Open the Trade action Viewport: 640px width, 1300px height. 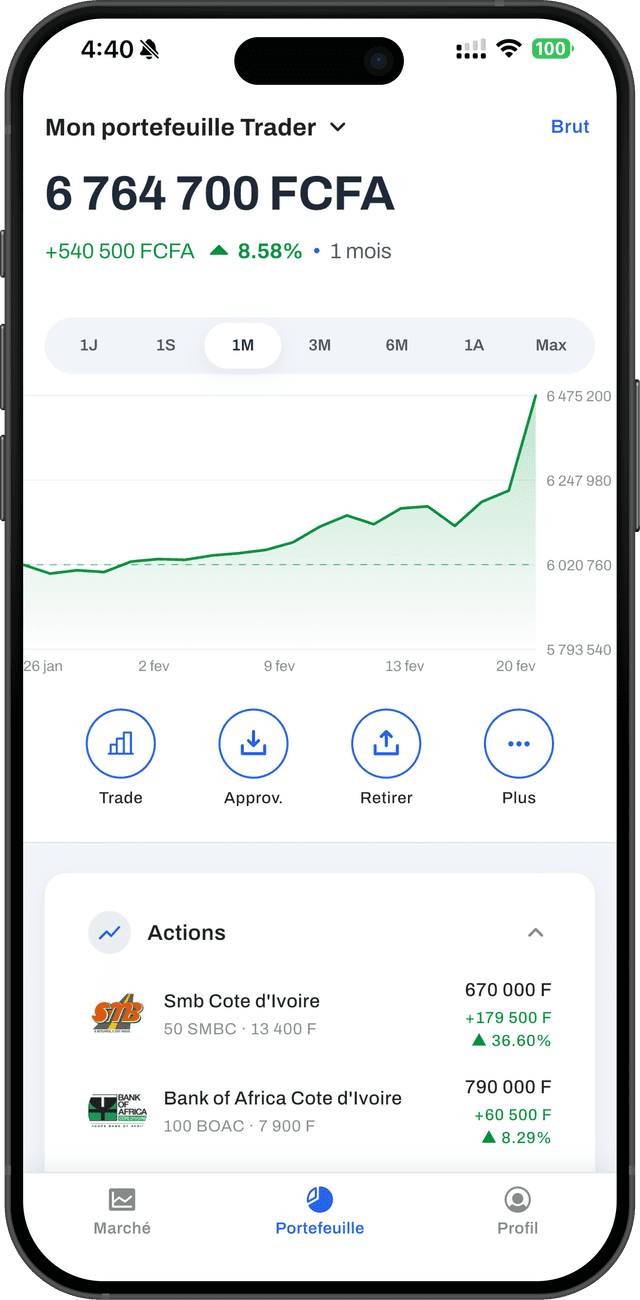121,744
